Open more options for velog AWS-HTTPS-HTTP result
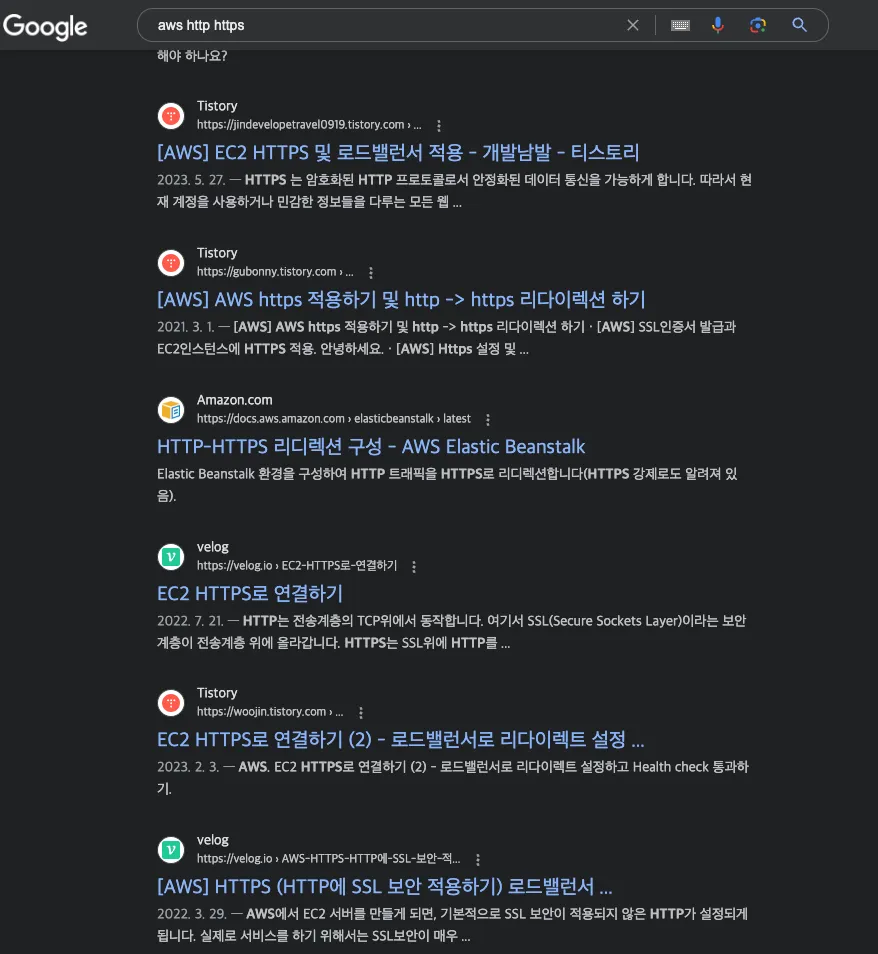Screen dimensions: 878x954 tap(478, 860)
